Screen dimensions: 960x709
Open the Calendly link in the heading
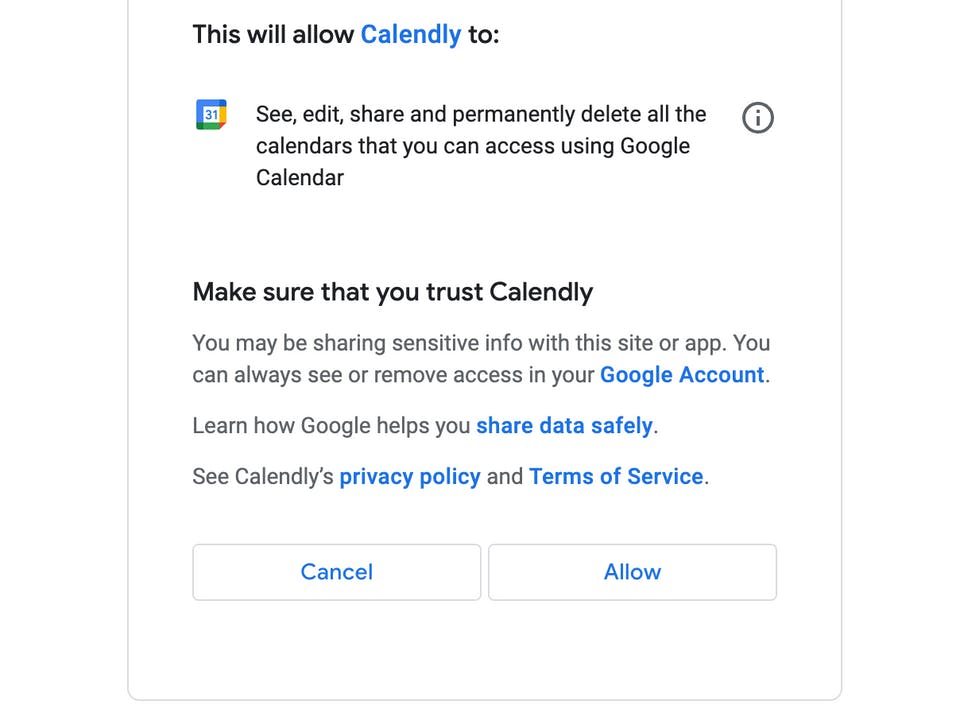(x=410, y=35)
